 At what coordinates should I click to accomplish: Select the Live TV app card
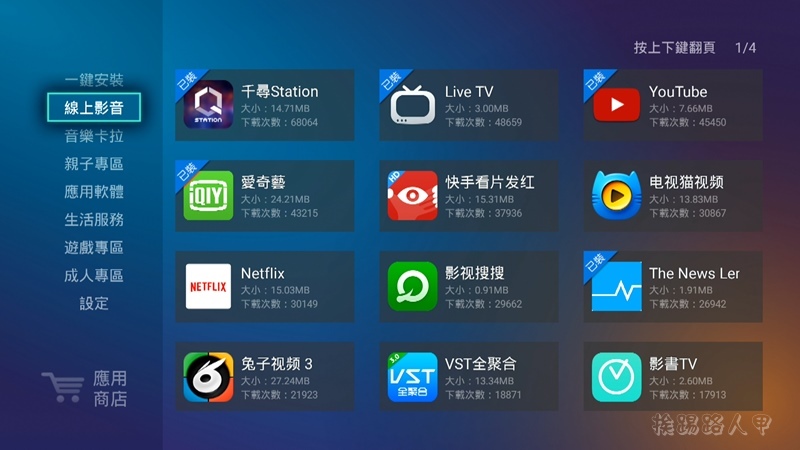coord(468,105)
